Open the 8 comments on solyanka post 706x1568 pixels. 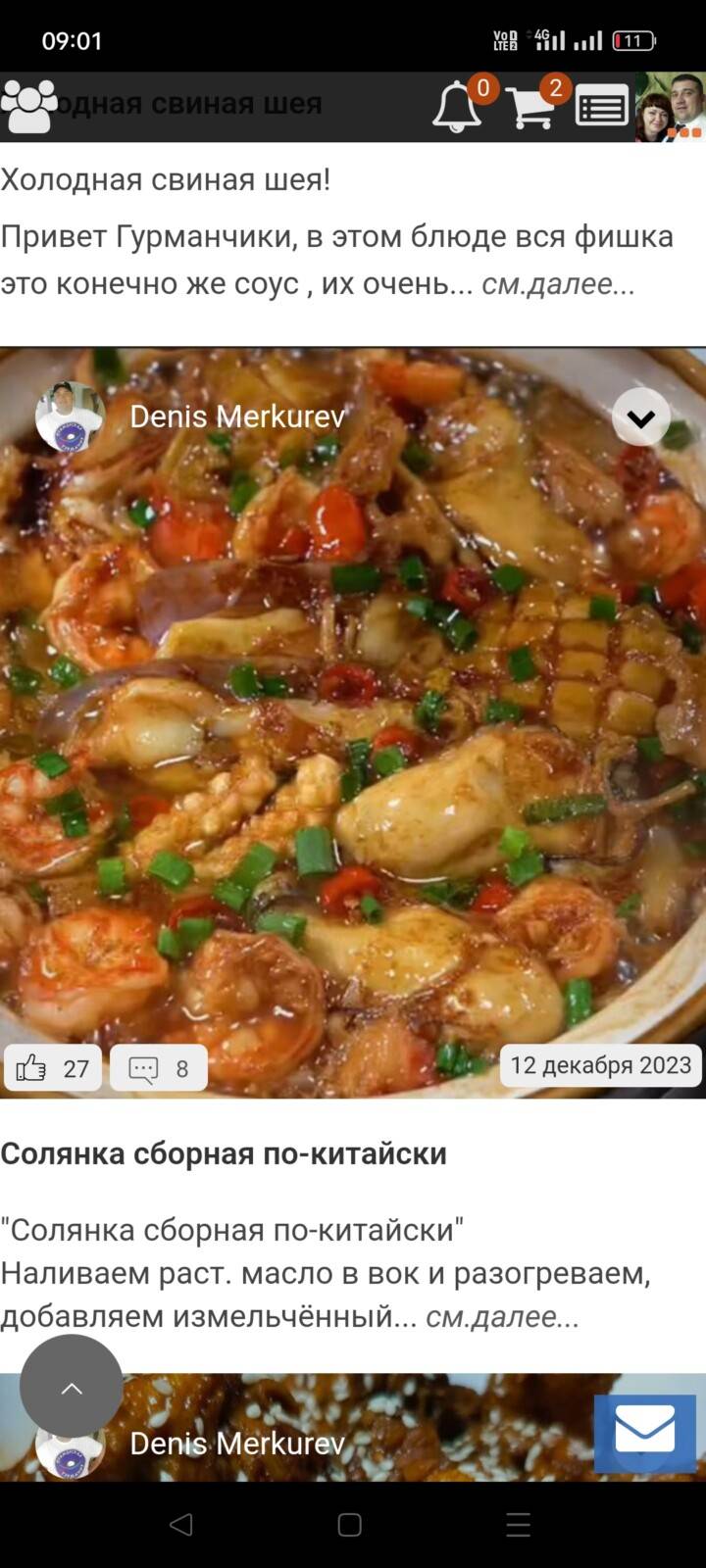pos(159,1068)
